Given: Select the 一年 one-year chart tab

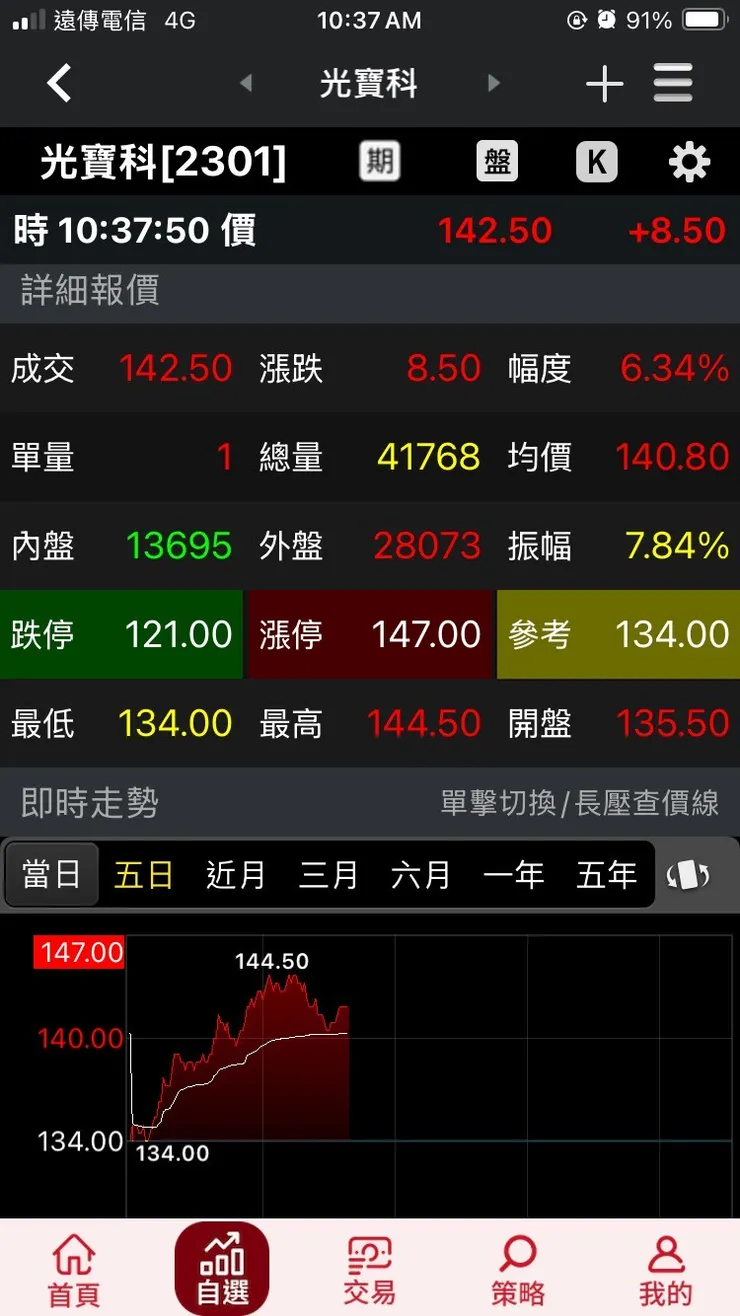Looking at the screenshot, I should [x=513, y=873].
